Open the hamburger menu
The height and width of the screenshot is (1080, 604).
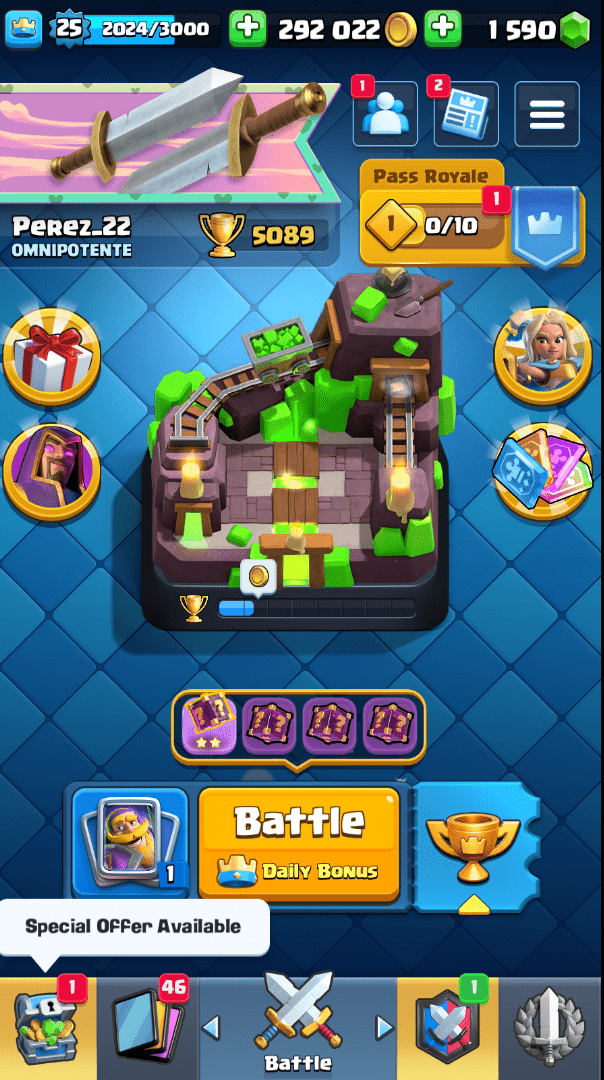pyautogui.click(x=547, y=114)
